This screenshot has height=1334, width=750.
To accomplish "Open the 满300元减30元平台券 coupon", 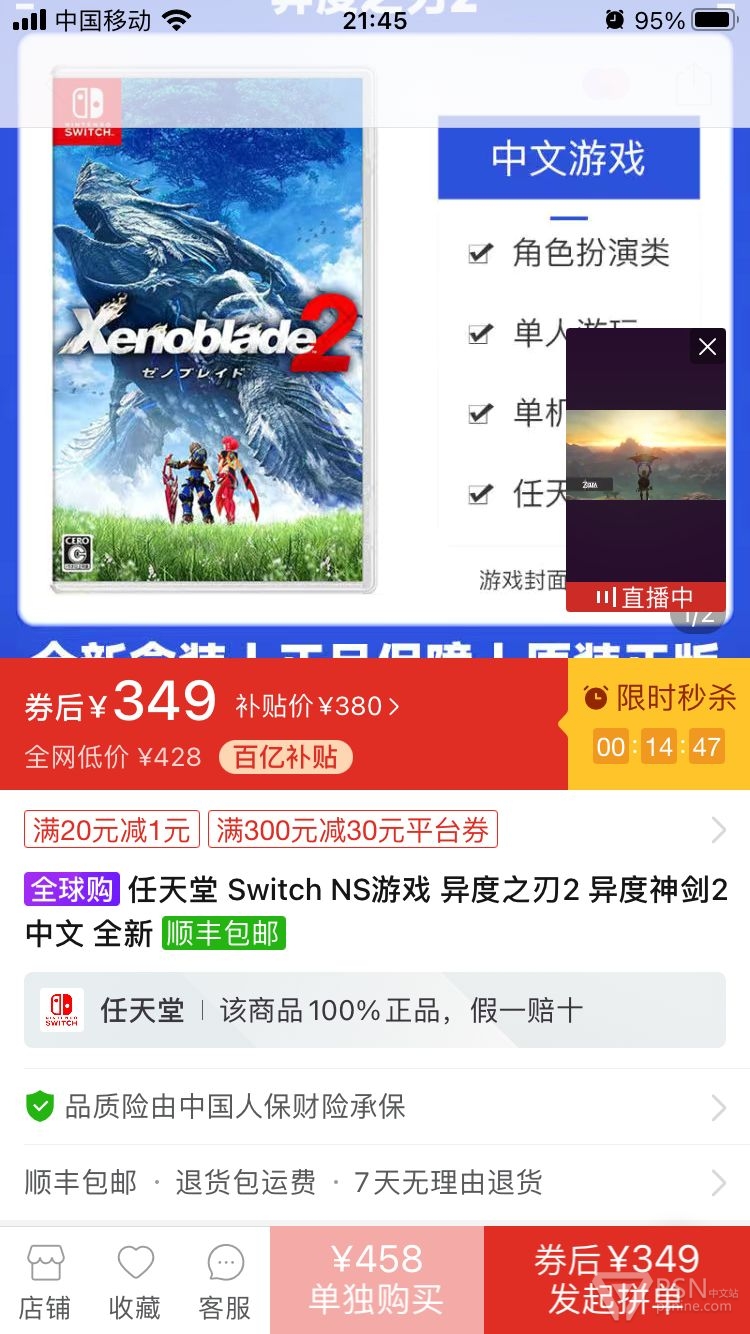I will click(353, 830).
